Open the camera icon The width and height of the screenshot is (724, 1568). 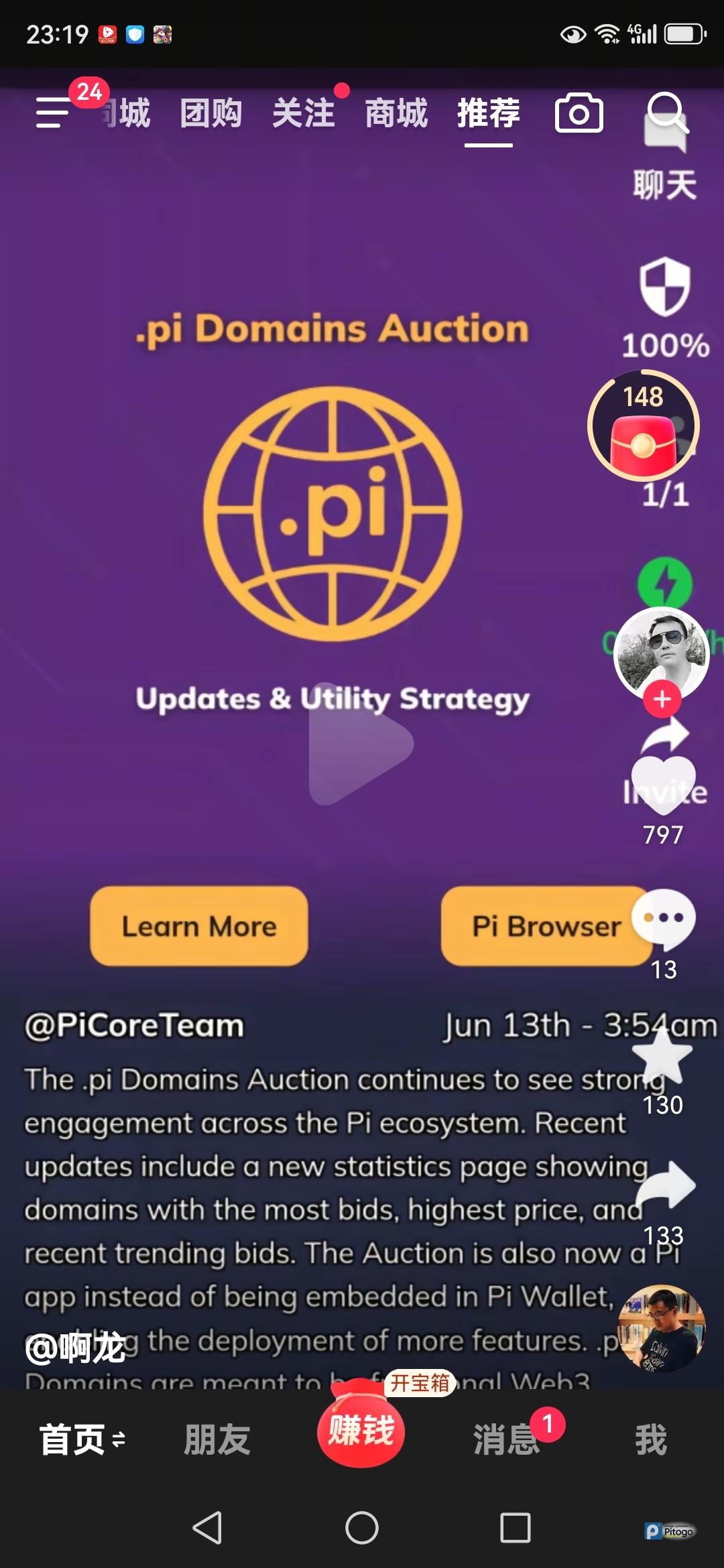tap(579, 113)
